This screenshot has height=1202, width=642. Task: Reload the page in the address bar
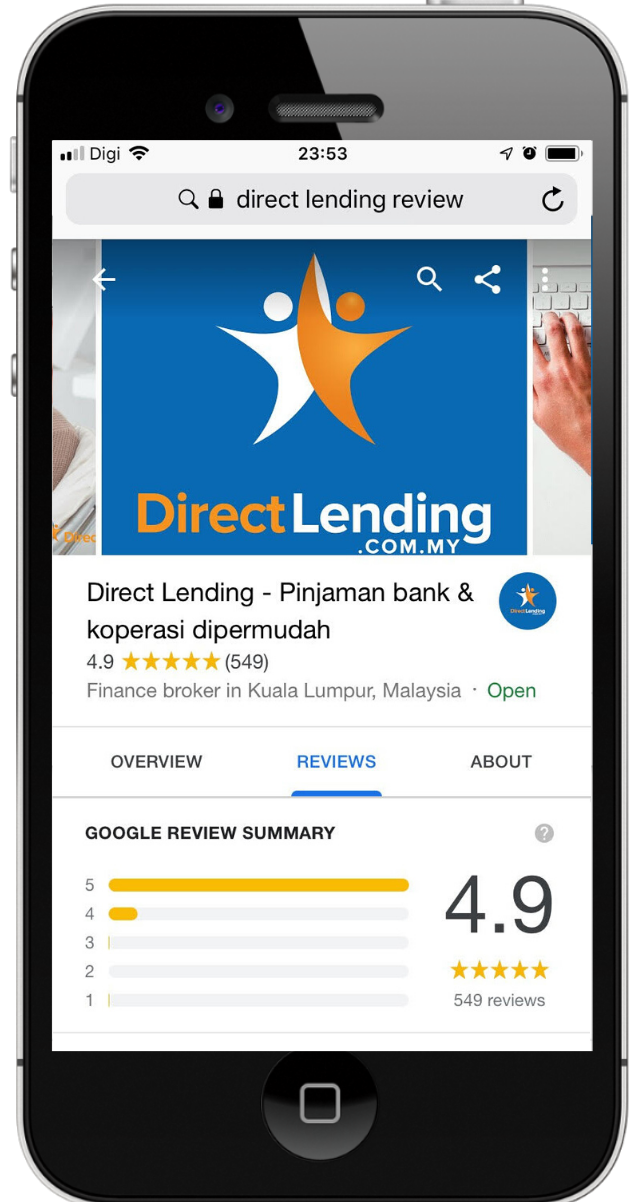click(553, 200)
